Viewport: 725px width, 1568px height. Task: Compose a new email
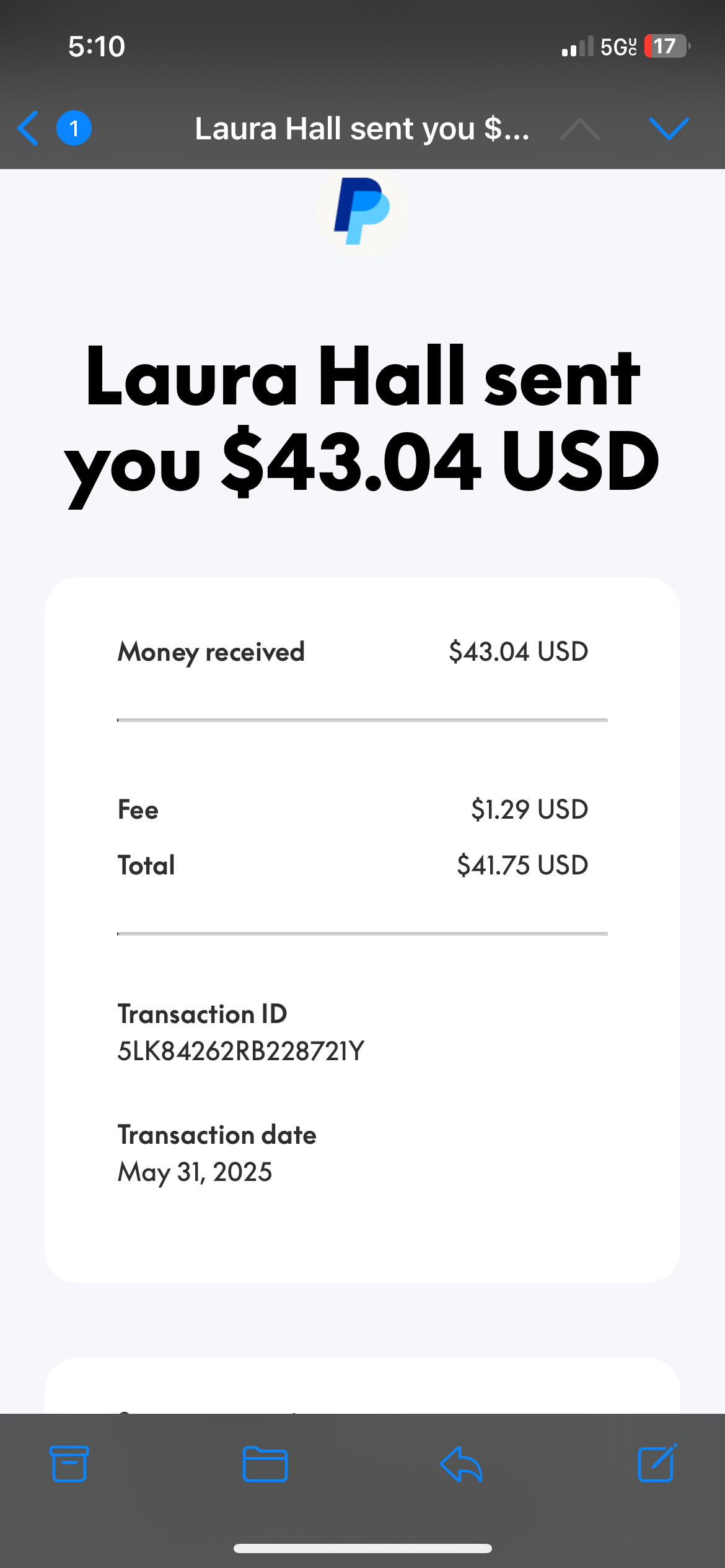click(656, 1463)
